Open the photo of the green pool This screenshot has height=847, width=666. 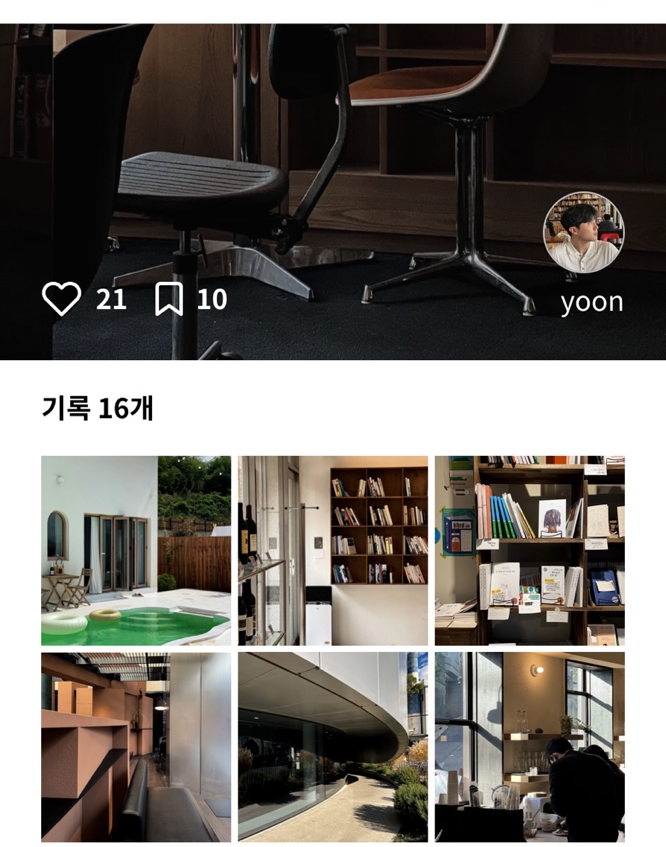(136, 550)
